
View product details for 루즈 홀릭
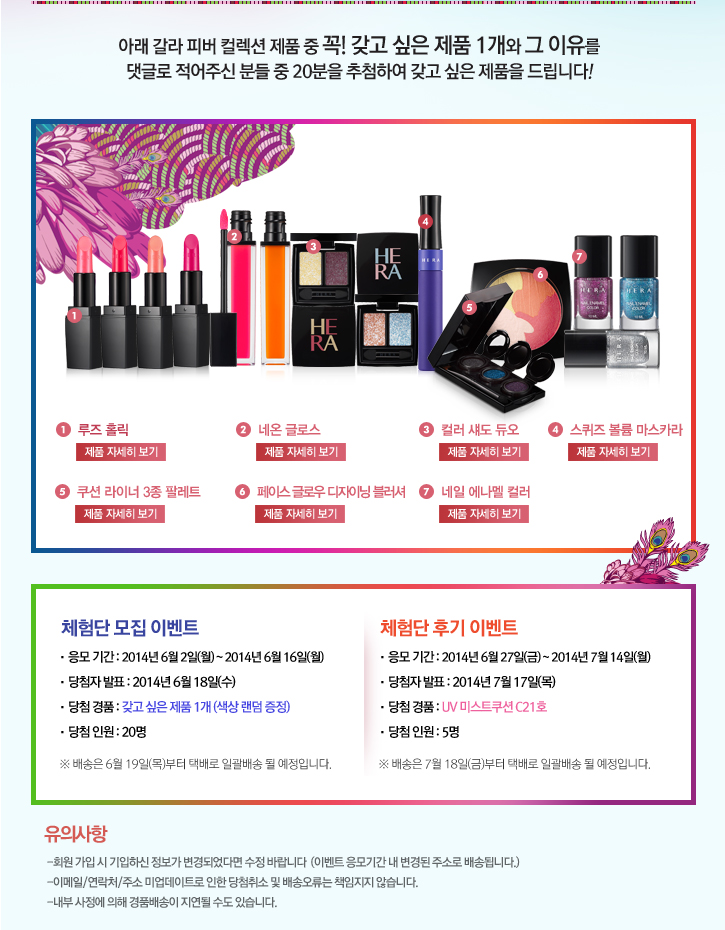[120, 452]
